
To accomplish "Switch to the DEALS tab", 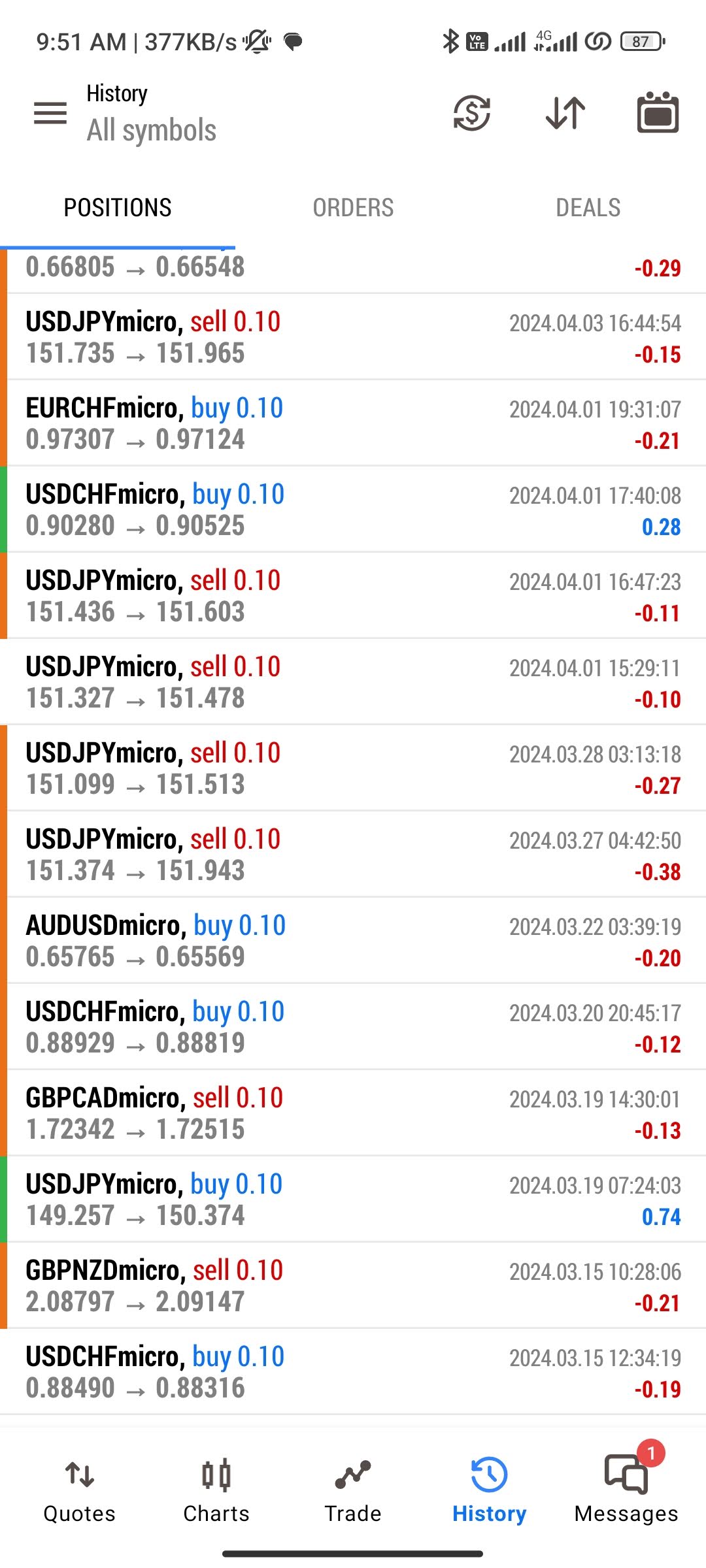I will point(588,208).
